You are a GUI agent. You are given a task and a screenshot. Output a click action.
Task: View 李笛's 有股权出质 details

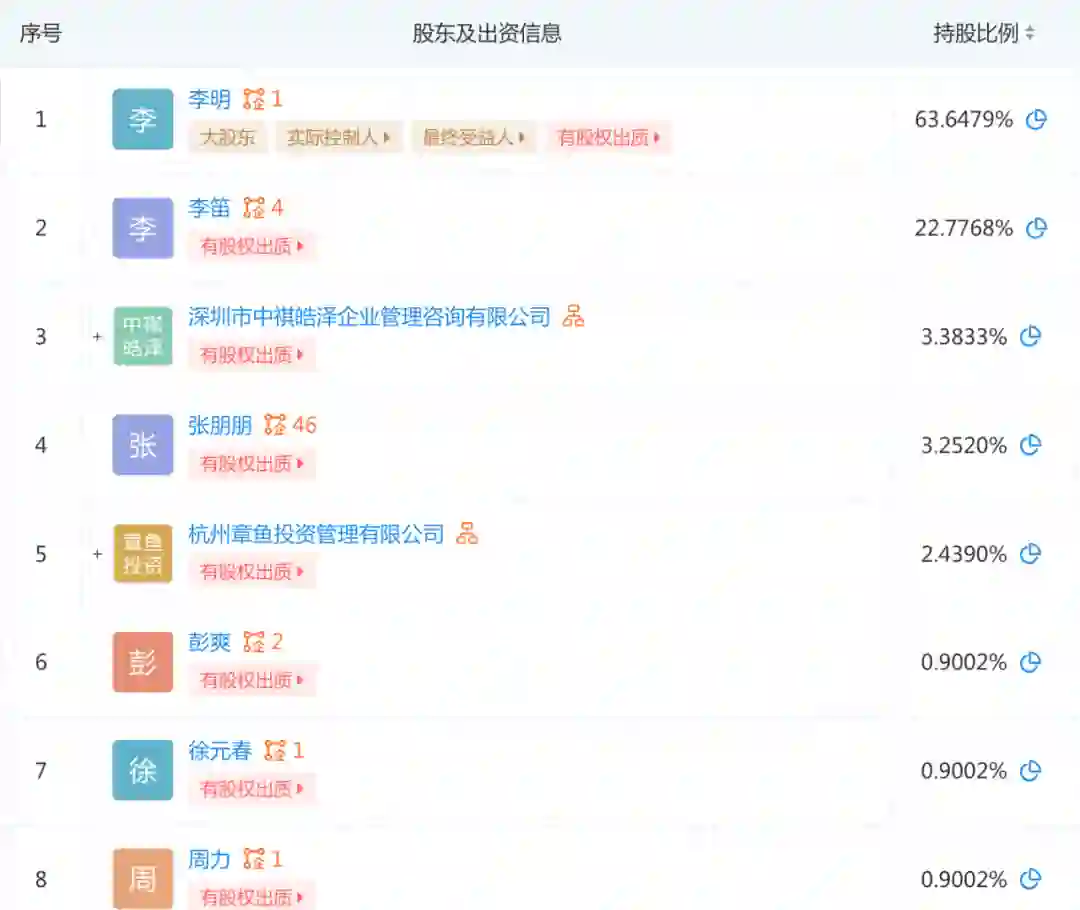(x=251, y=246)
